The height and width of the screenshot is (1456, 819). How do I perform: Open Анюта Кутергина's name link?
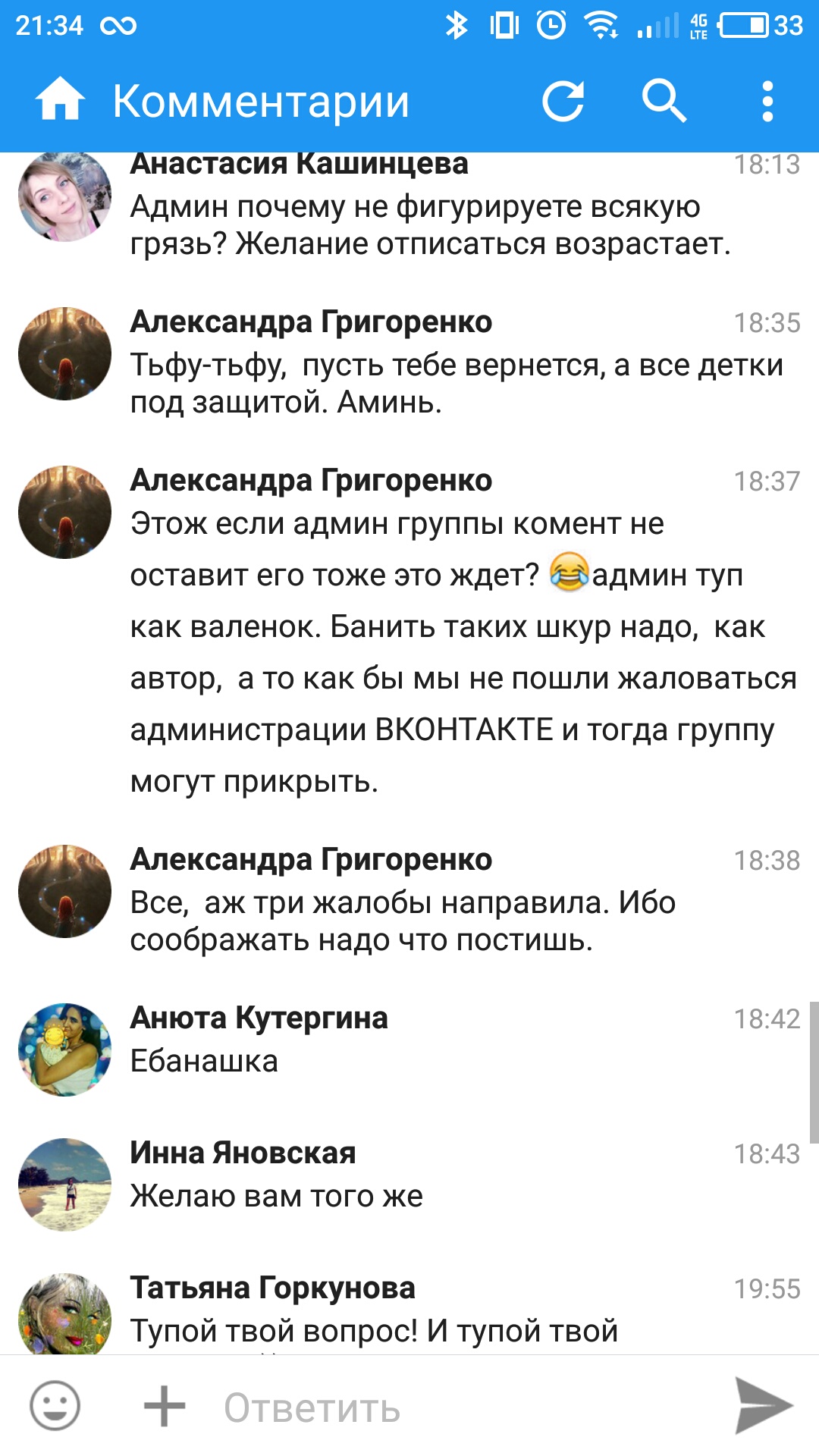pos(259,1018)
